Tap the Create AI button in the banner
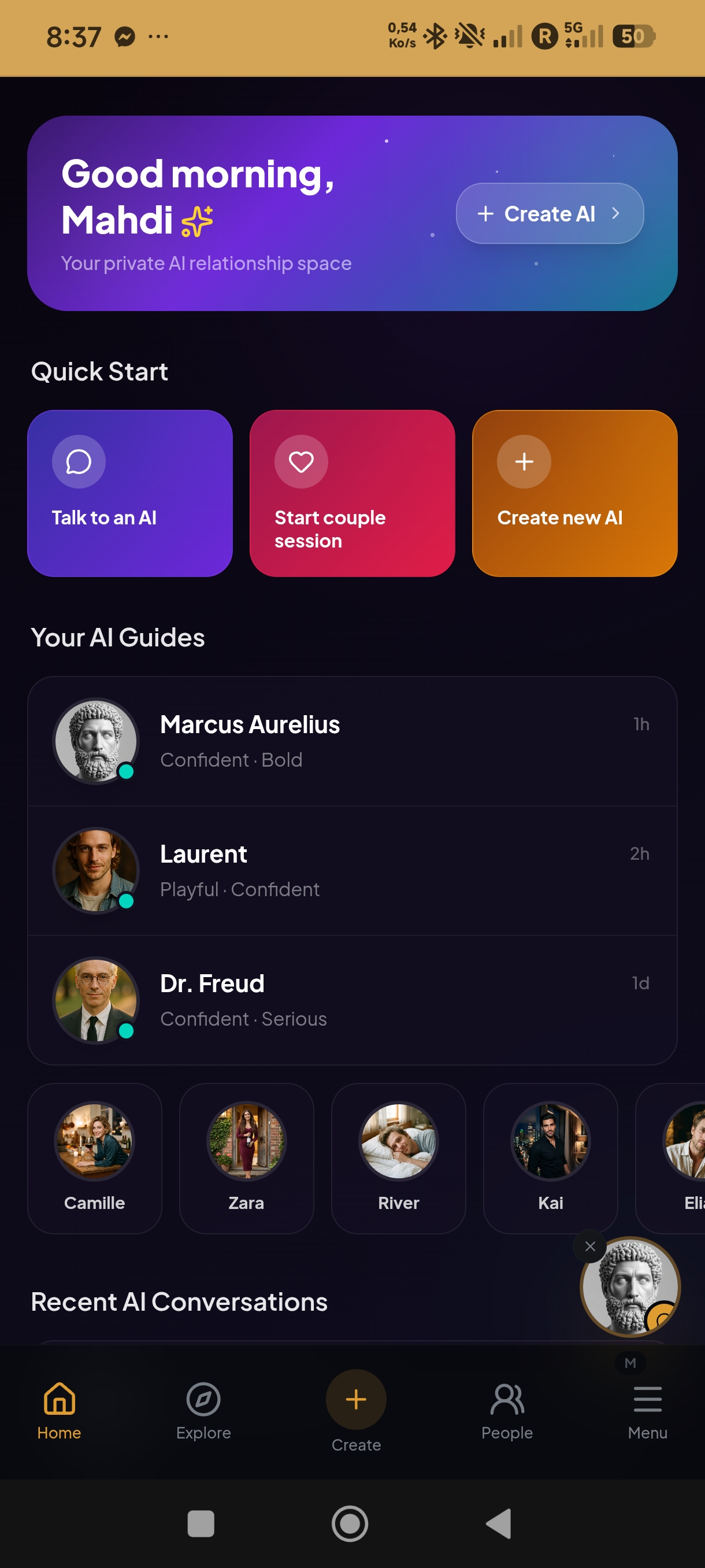Screen dimensions: 705x1568 (550, 214)
